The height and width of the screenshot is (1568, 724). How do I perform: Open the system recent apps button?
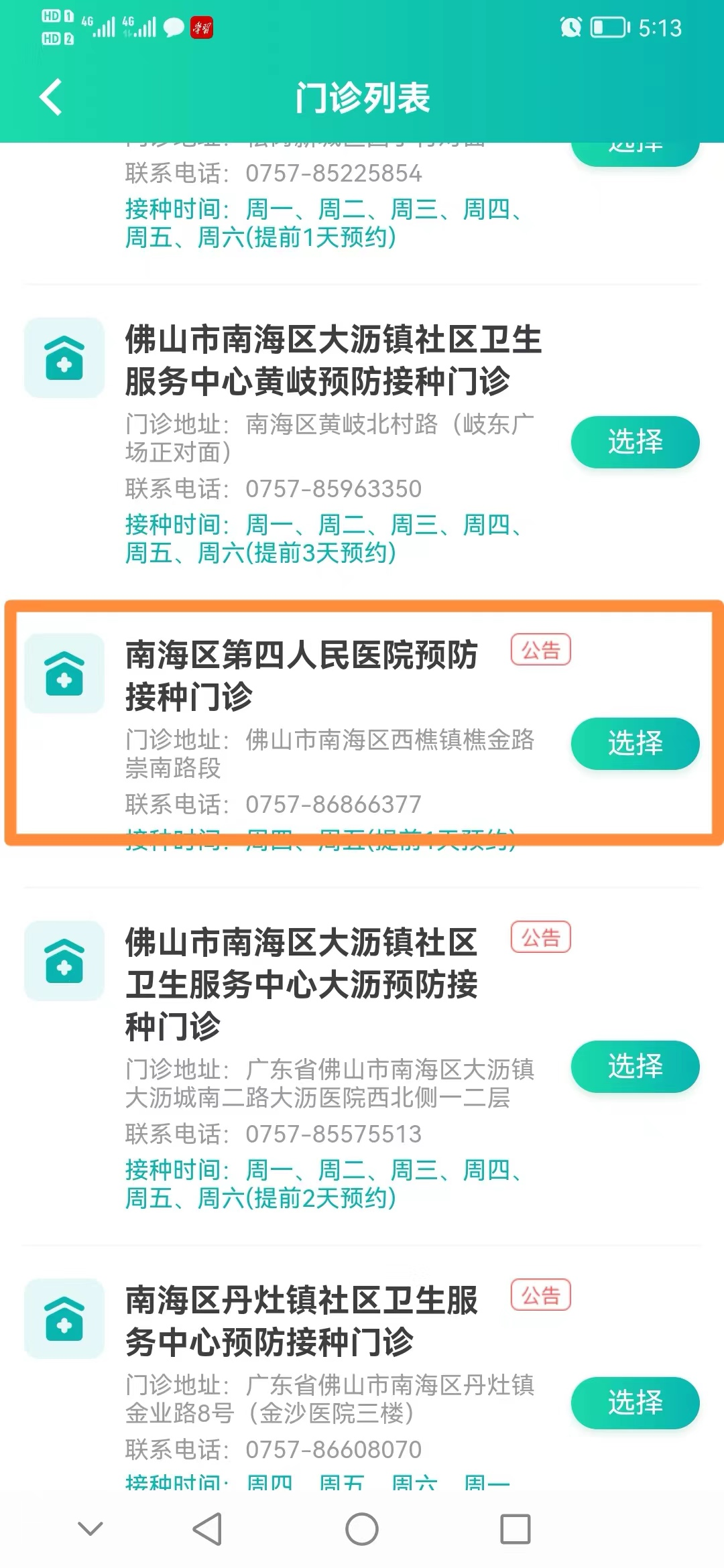pos(515,1529)
